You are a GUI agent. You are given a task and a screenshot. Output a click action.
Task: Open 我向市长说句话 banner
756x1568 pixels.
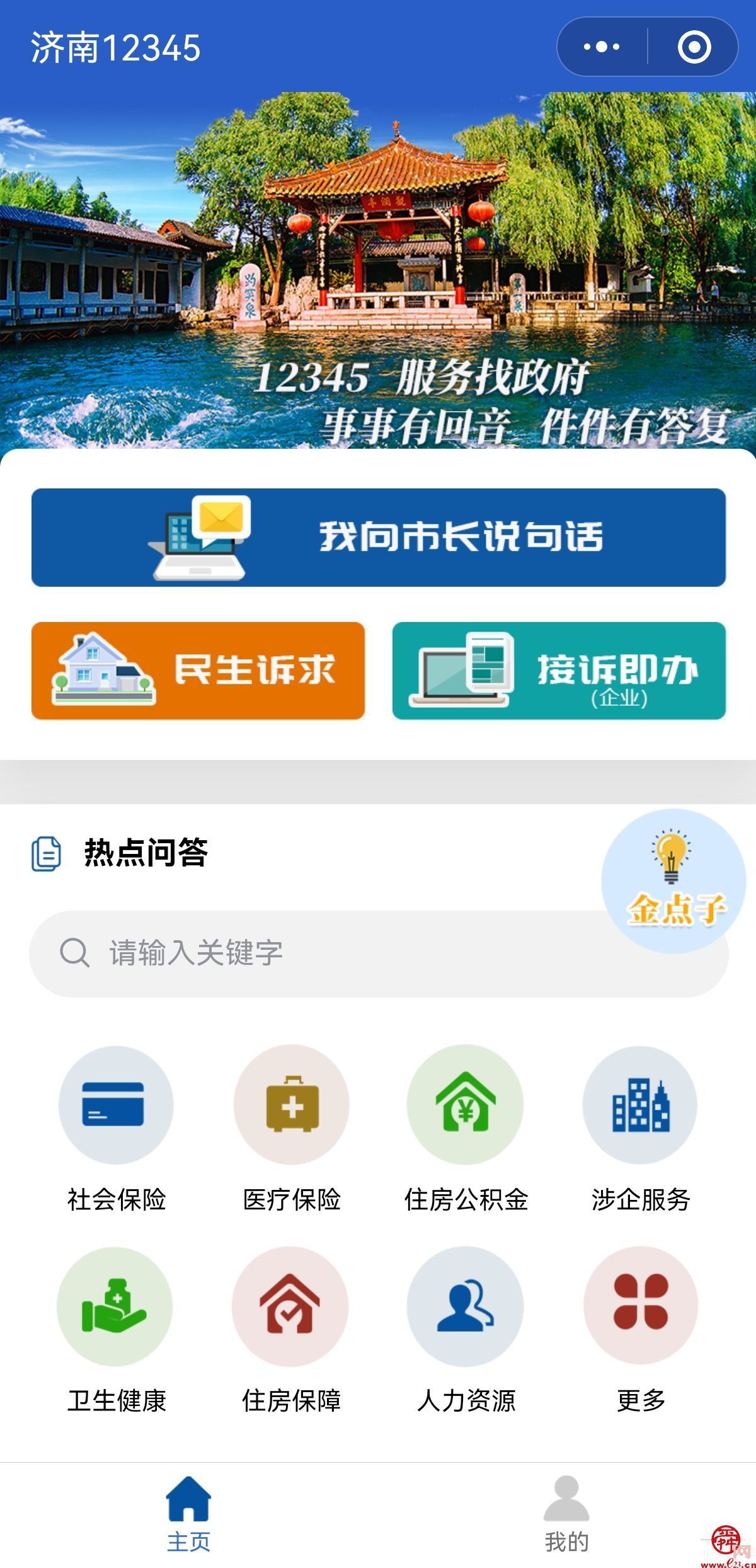click(378, 537)
